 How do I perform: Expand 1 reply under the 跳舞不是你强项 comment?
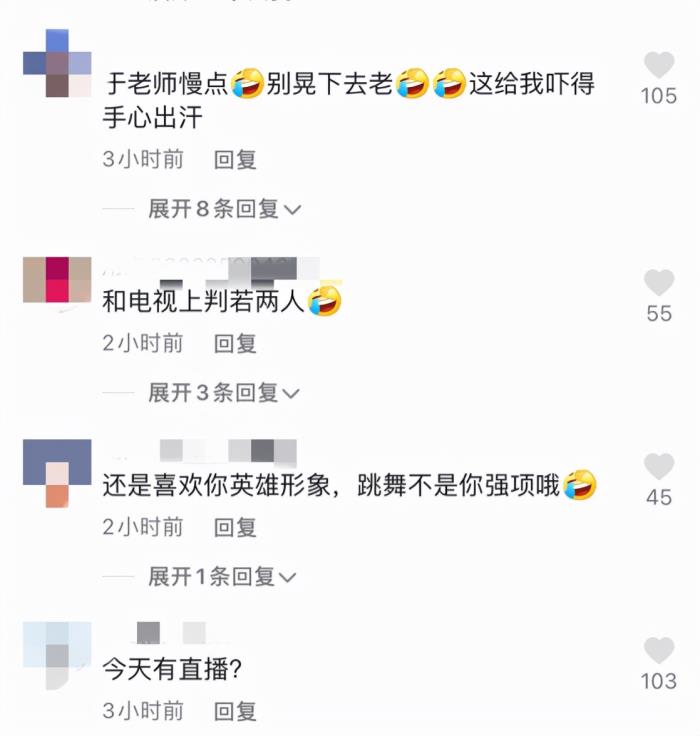click(x=222, y=577)
